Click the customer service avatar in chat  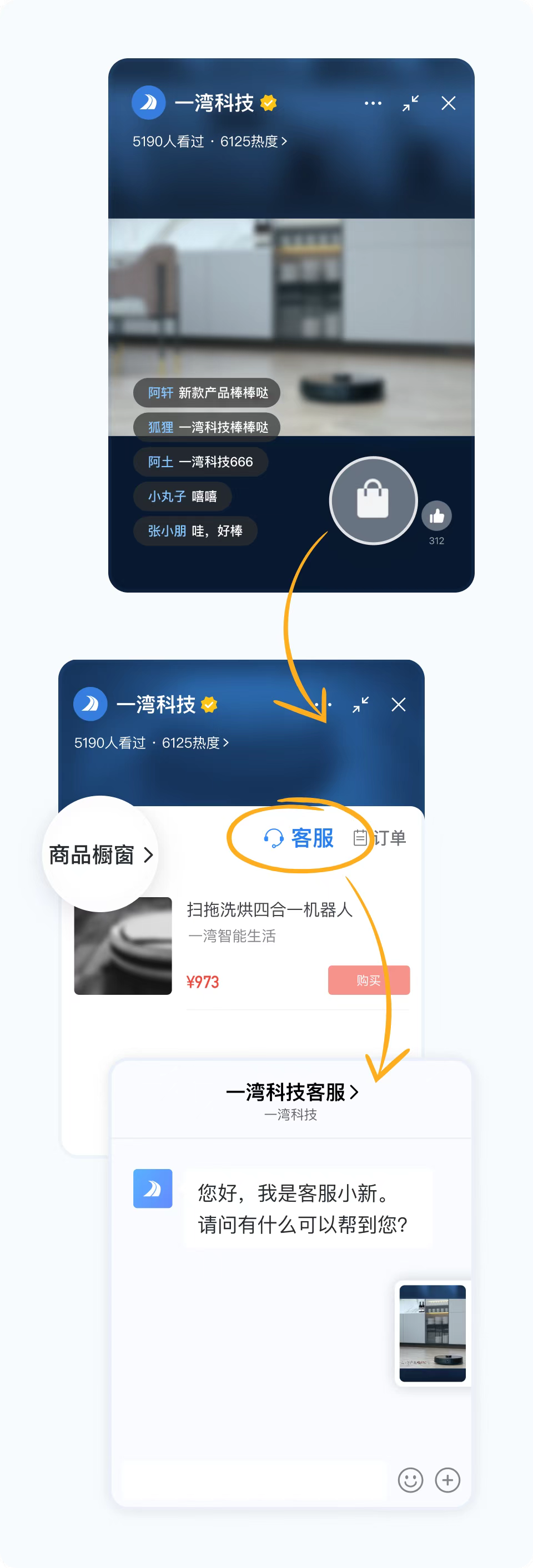coord(152,1189)
